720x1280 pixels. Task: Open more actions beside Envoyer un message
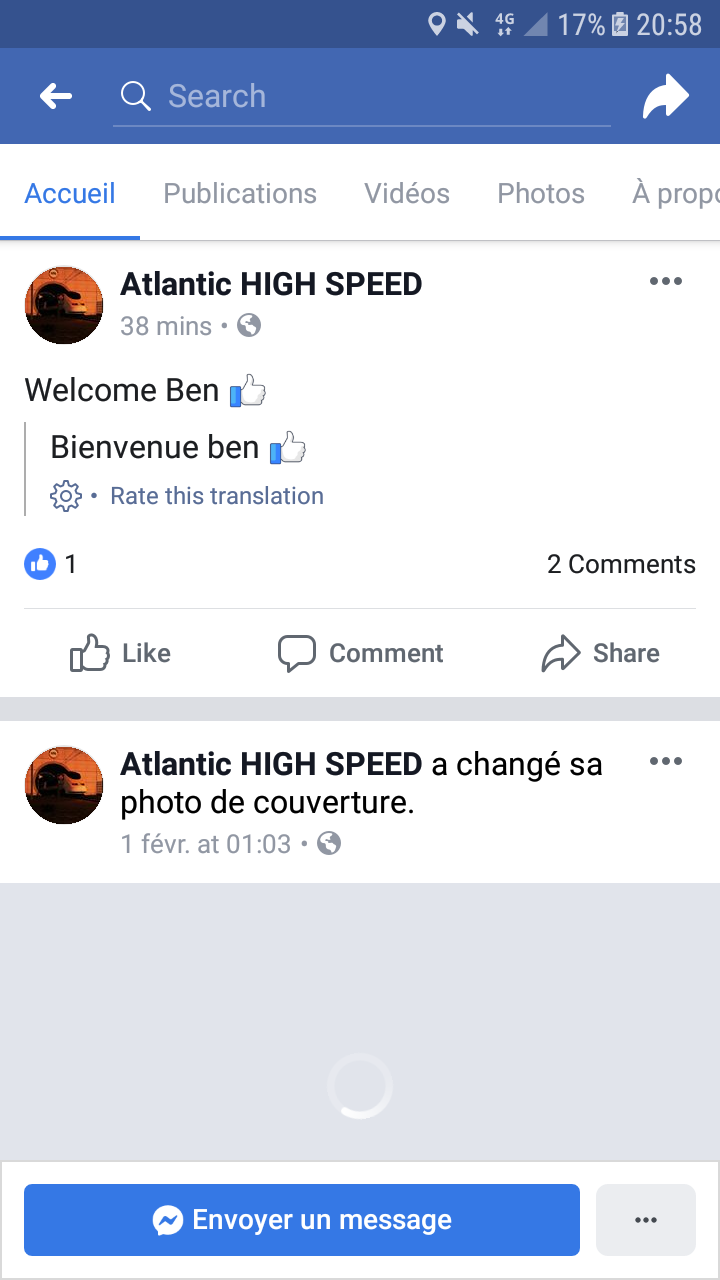coord(646,1220)
